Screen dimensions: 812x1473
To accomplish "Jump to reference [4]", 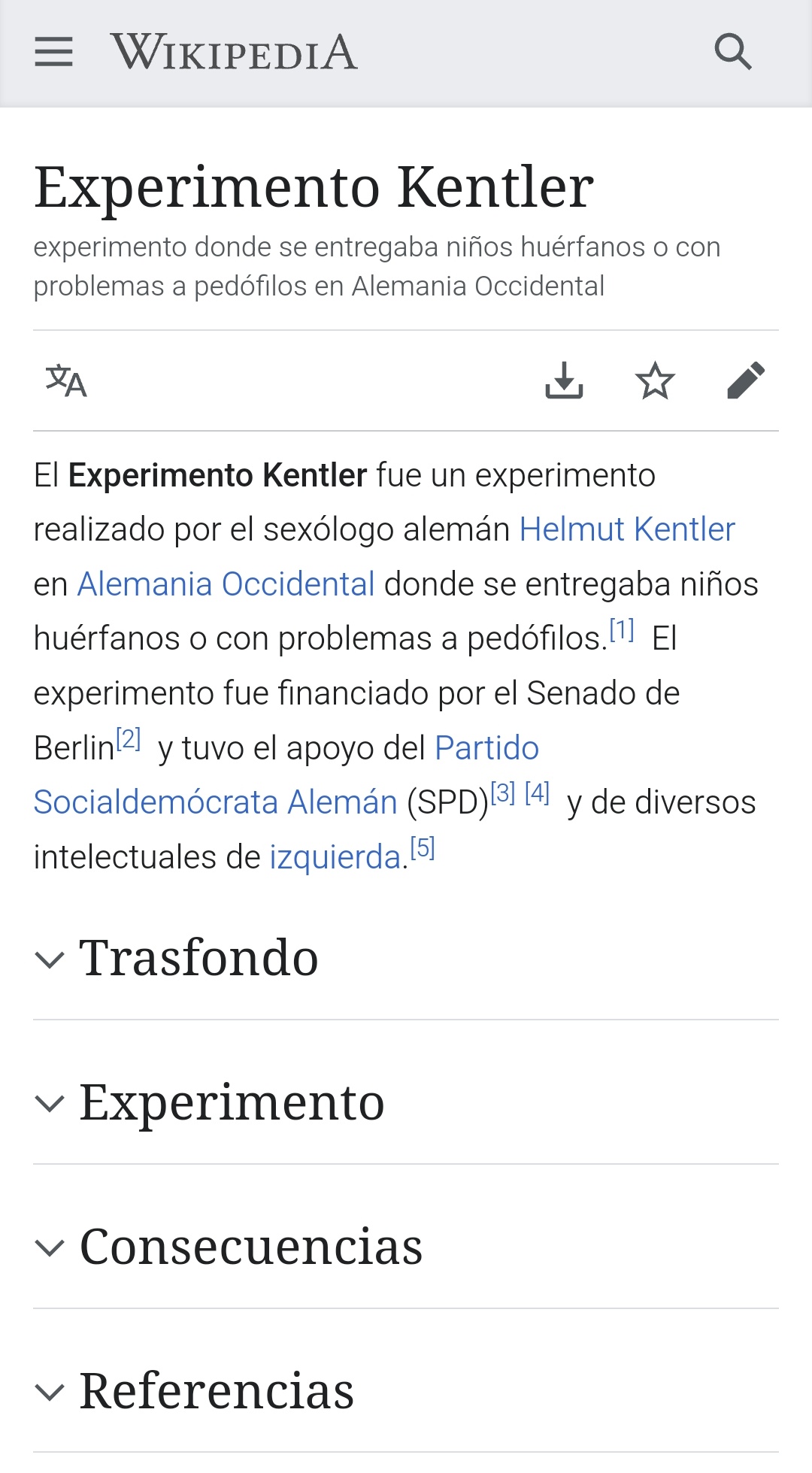I will [538, 793].
